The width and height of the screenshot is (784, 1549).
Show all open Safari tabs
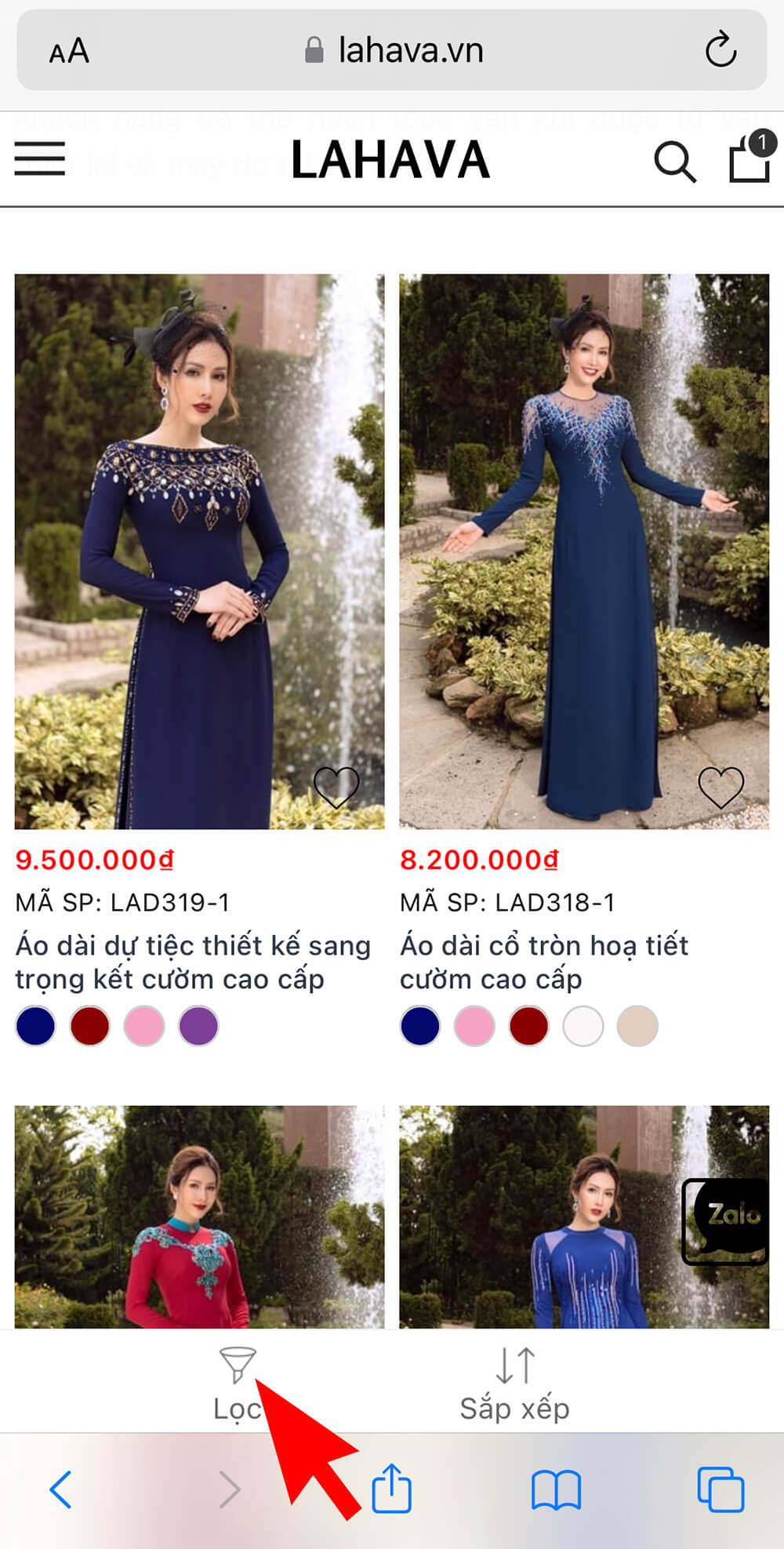click(x=720, y=1489)
